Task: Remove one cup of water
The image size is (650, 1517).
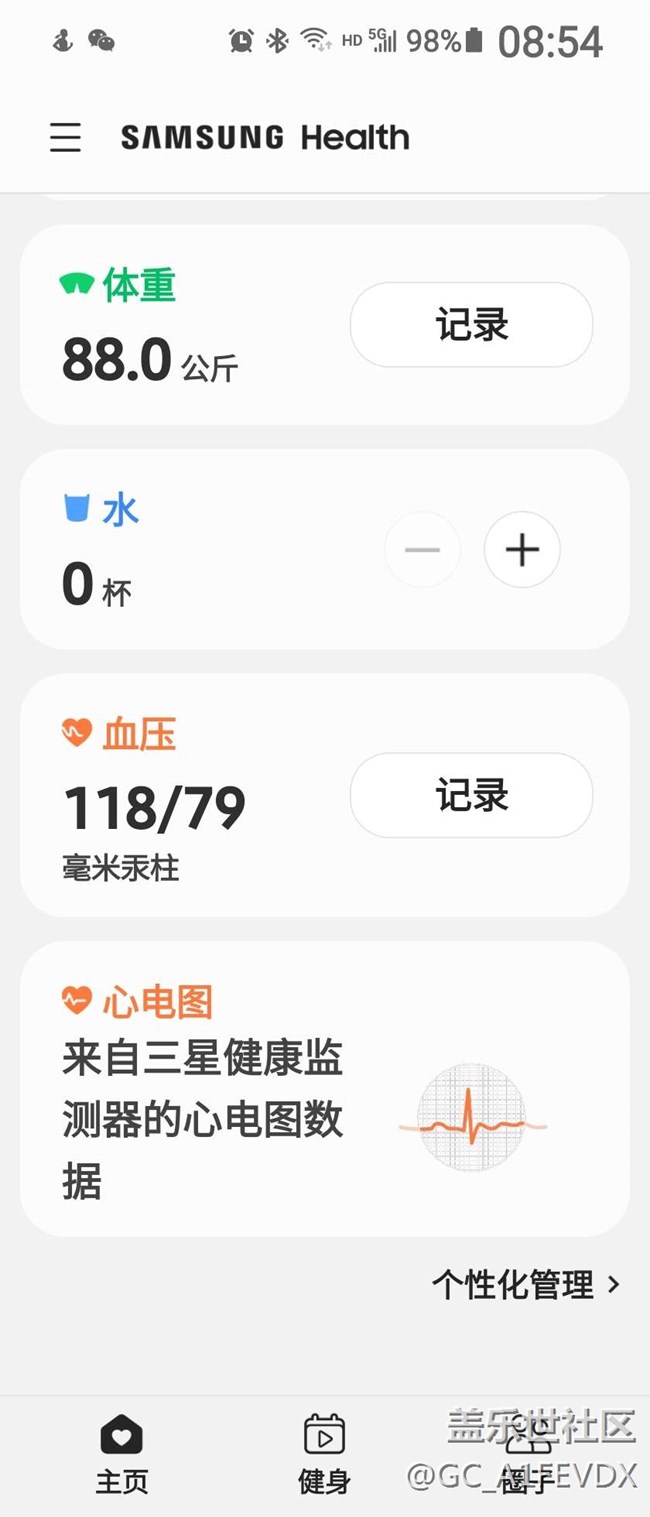Action: [x=422, y=549]
